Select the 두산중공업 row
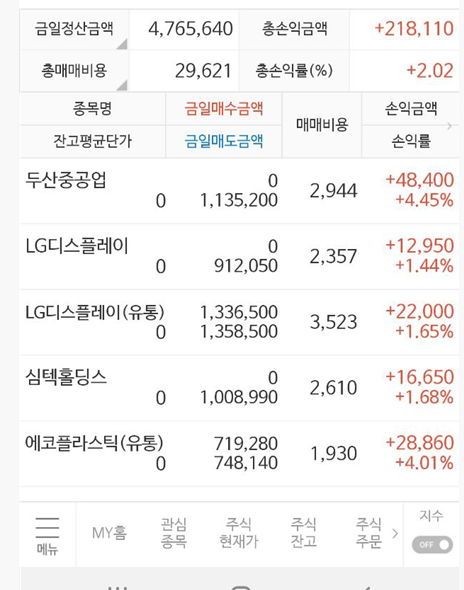Viewport: 464px width, 590px height. click(239, 191)
